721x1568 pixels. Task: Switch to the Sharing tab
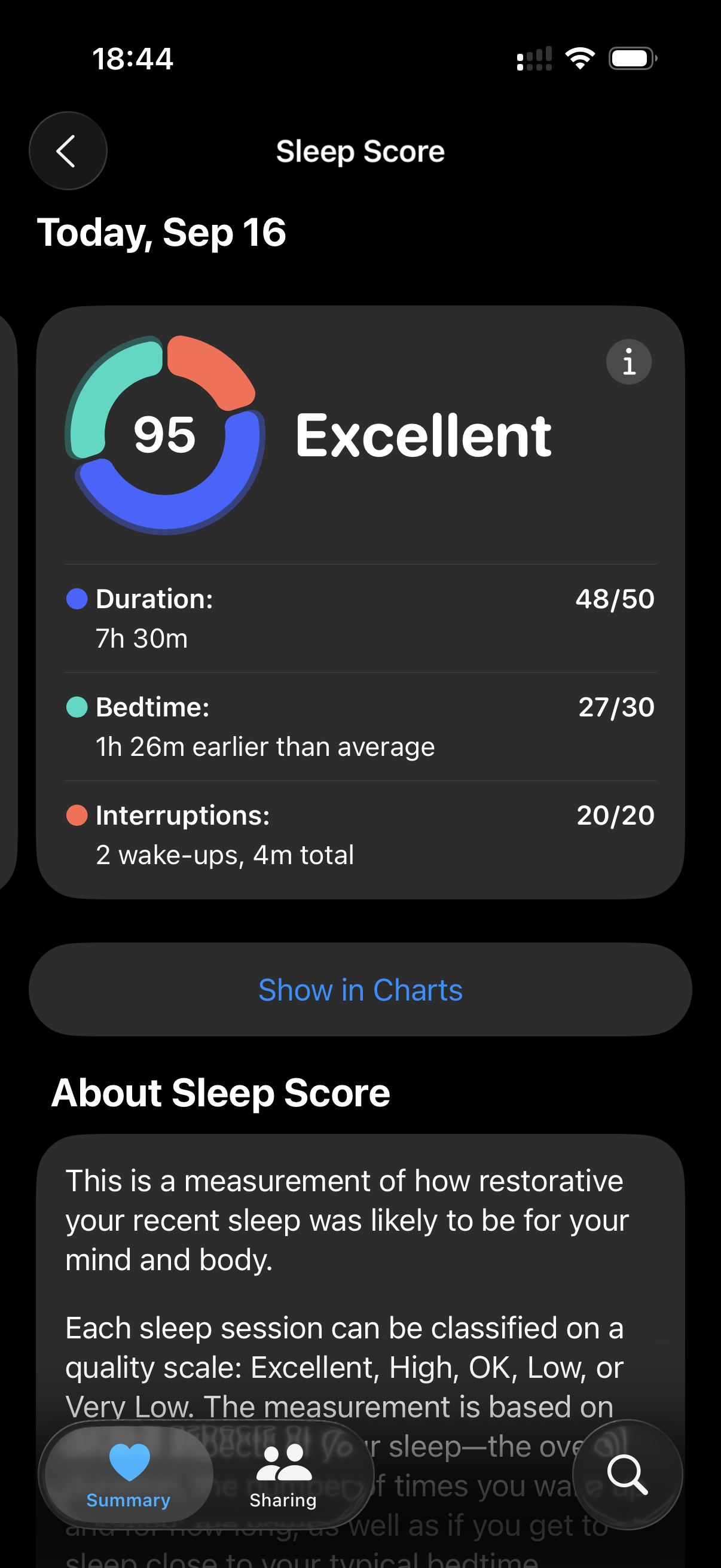point(283,1474)
